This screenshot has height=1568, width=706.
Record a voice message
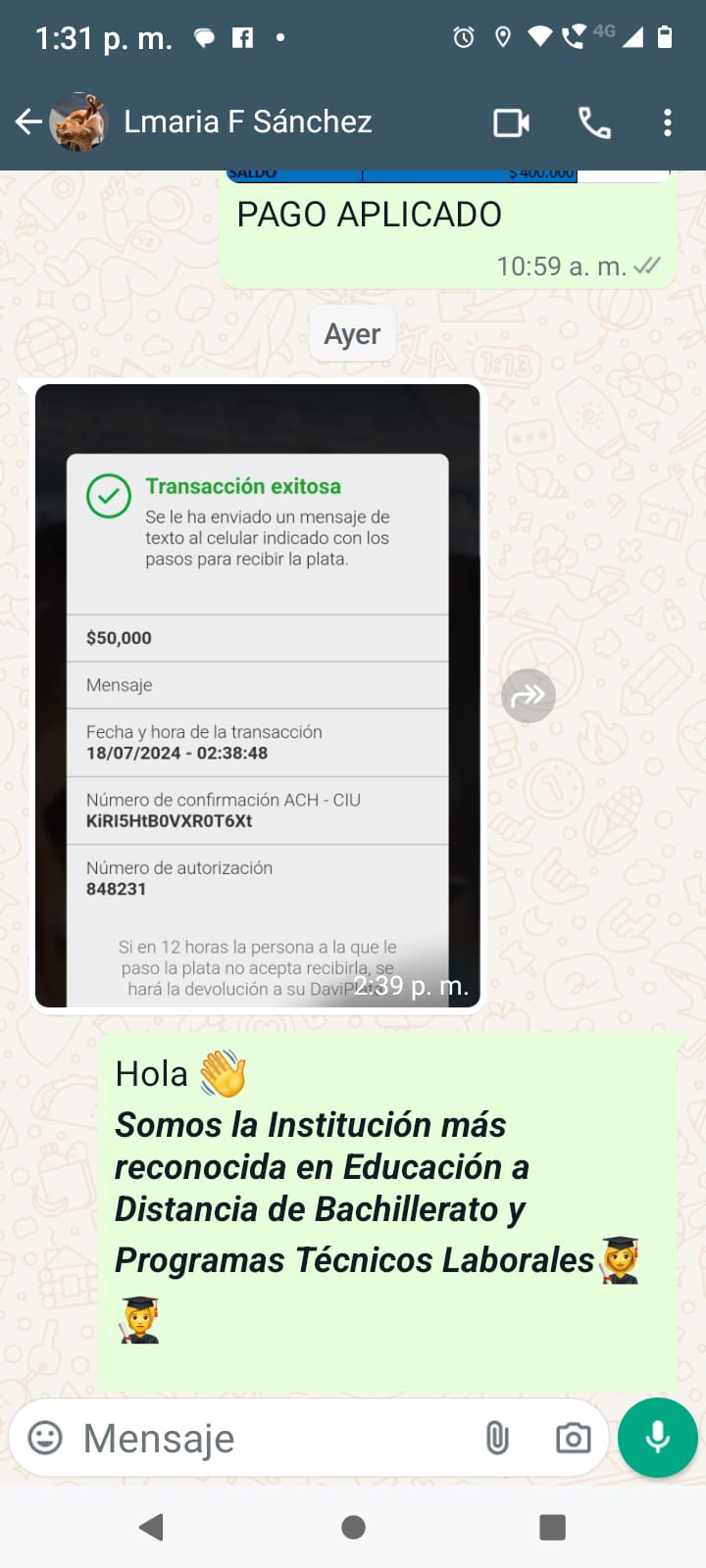[658, 1438]
